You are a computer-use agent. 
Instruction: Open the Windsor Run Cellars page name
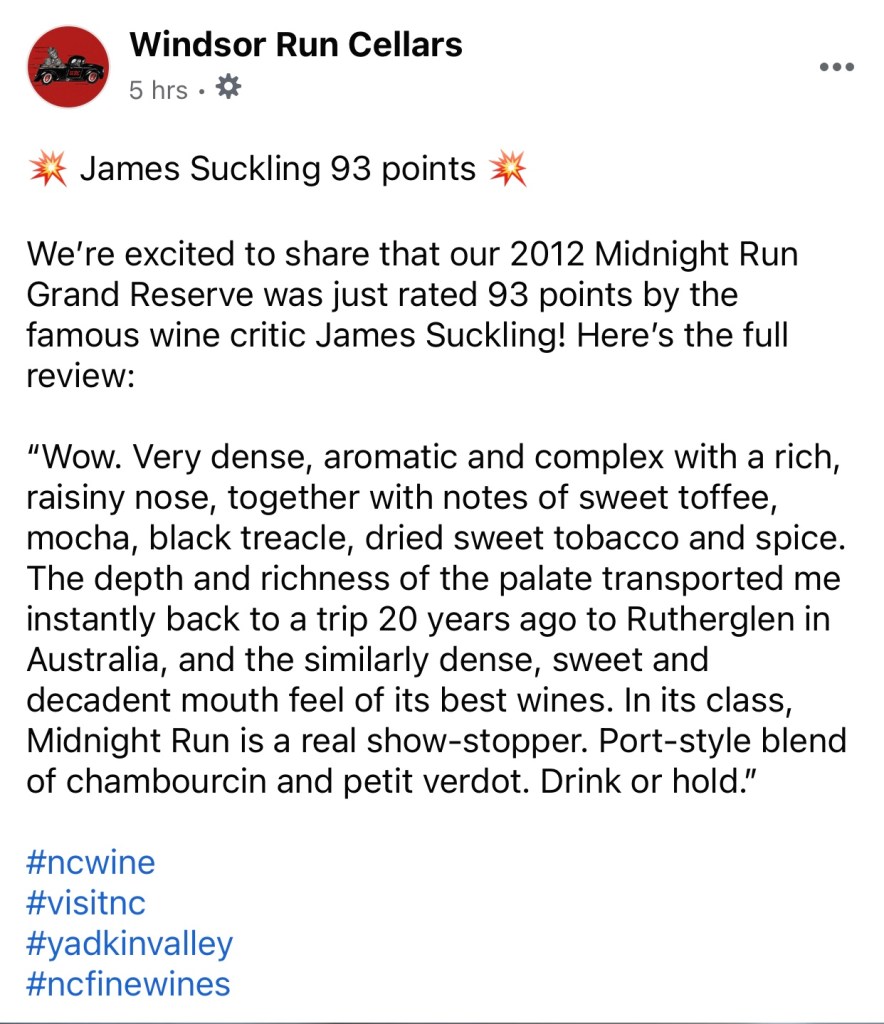pos(296,44)
